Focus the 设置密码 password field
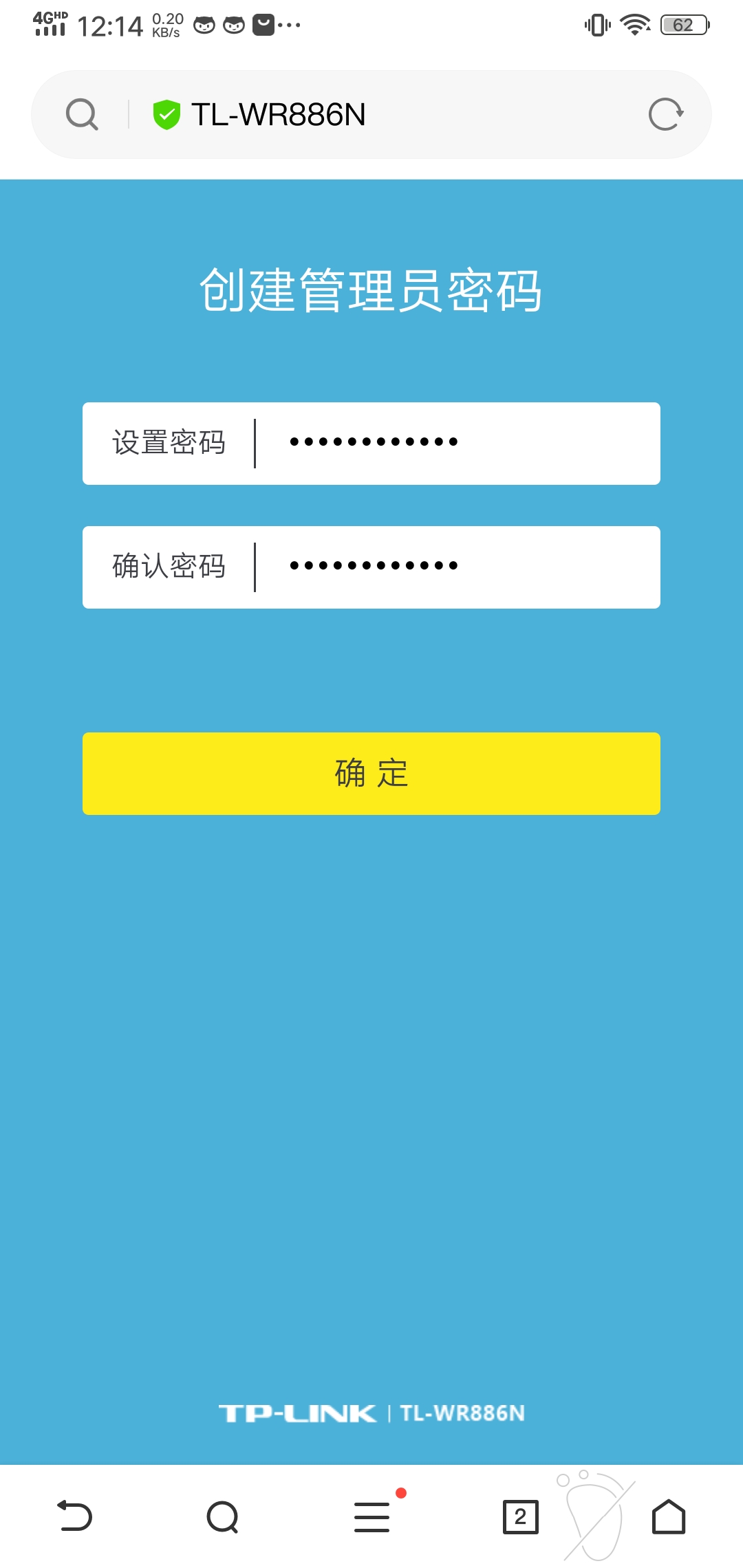Screen dimensions: 743x1568 tap(454, 443)
